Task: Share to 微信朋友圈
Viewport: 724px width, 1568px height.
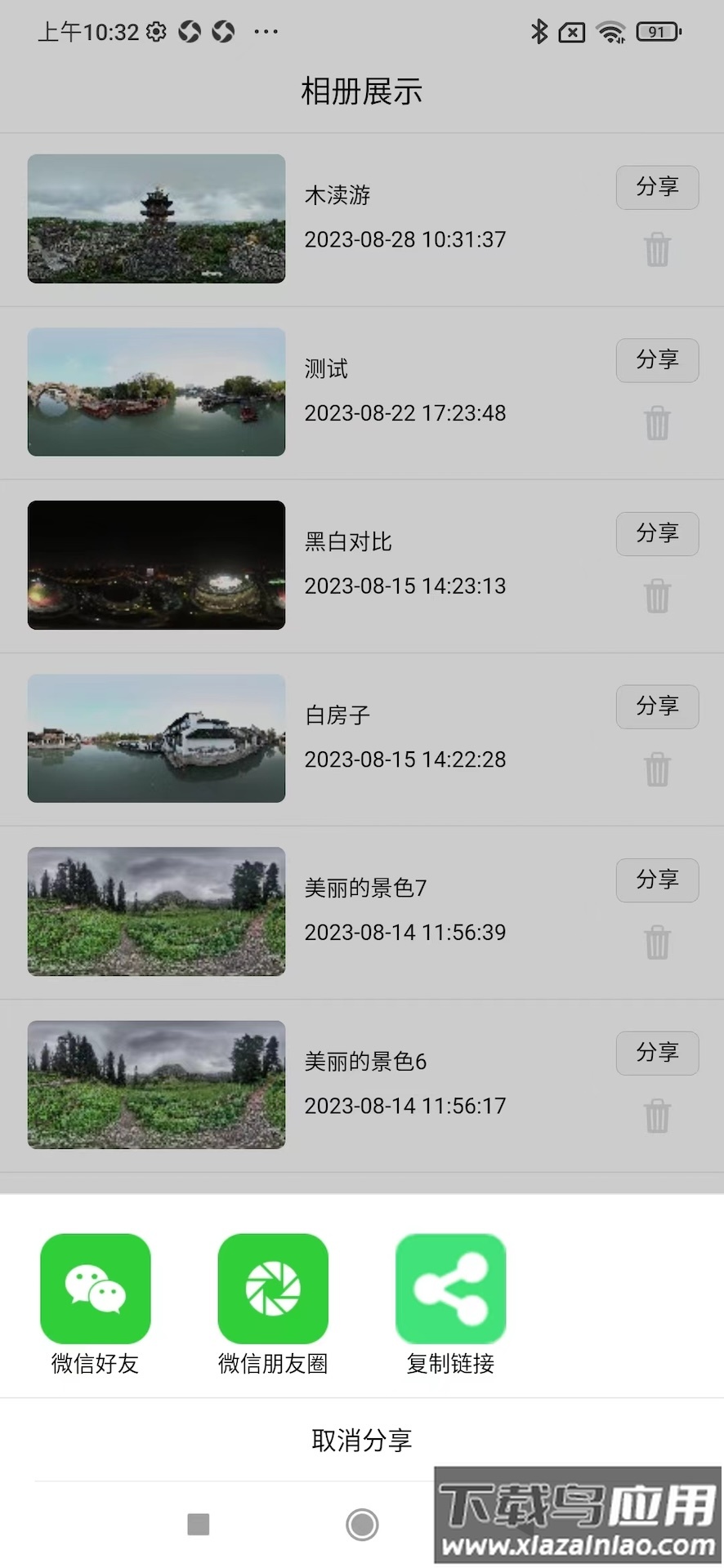Action: coord(273,1288)
